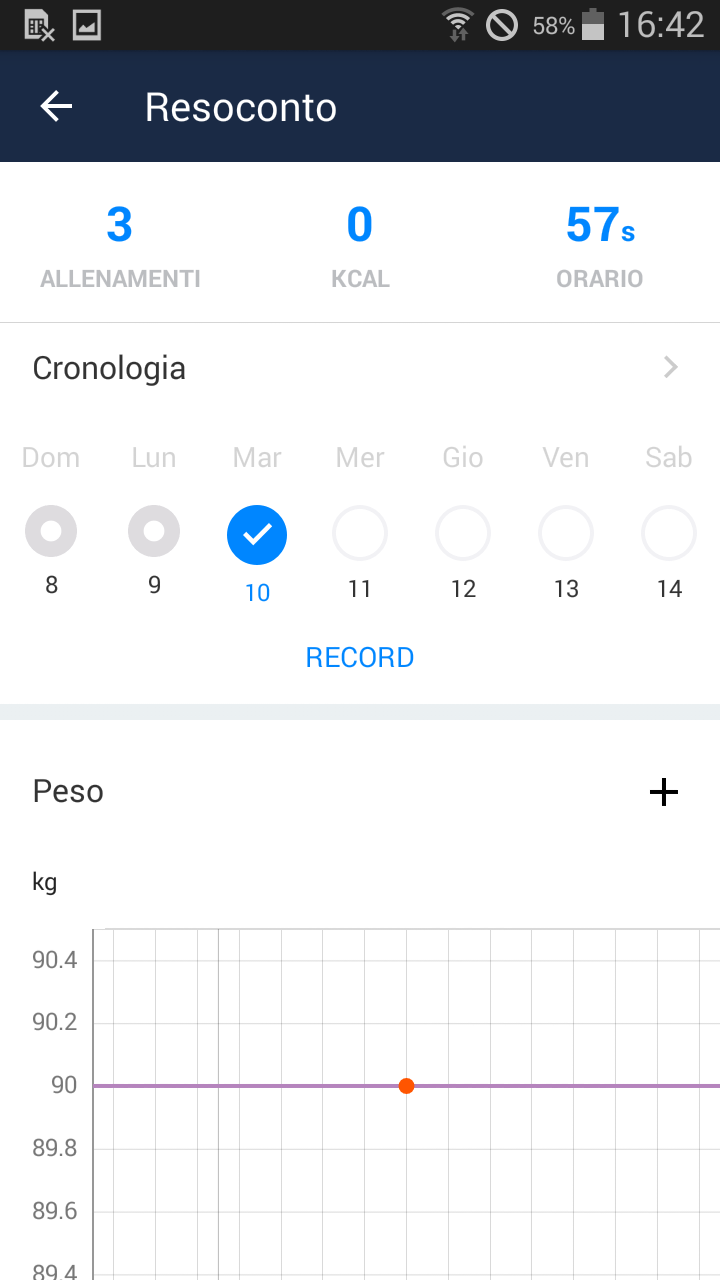Select Saturday the 14th circle

point(669,533)
